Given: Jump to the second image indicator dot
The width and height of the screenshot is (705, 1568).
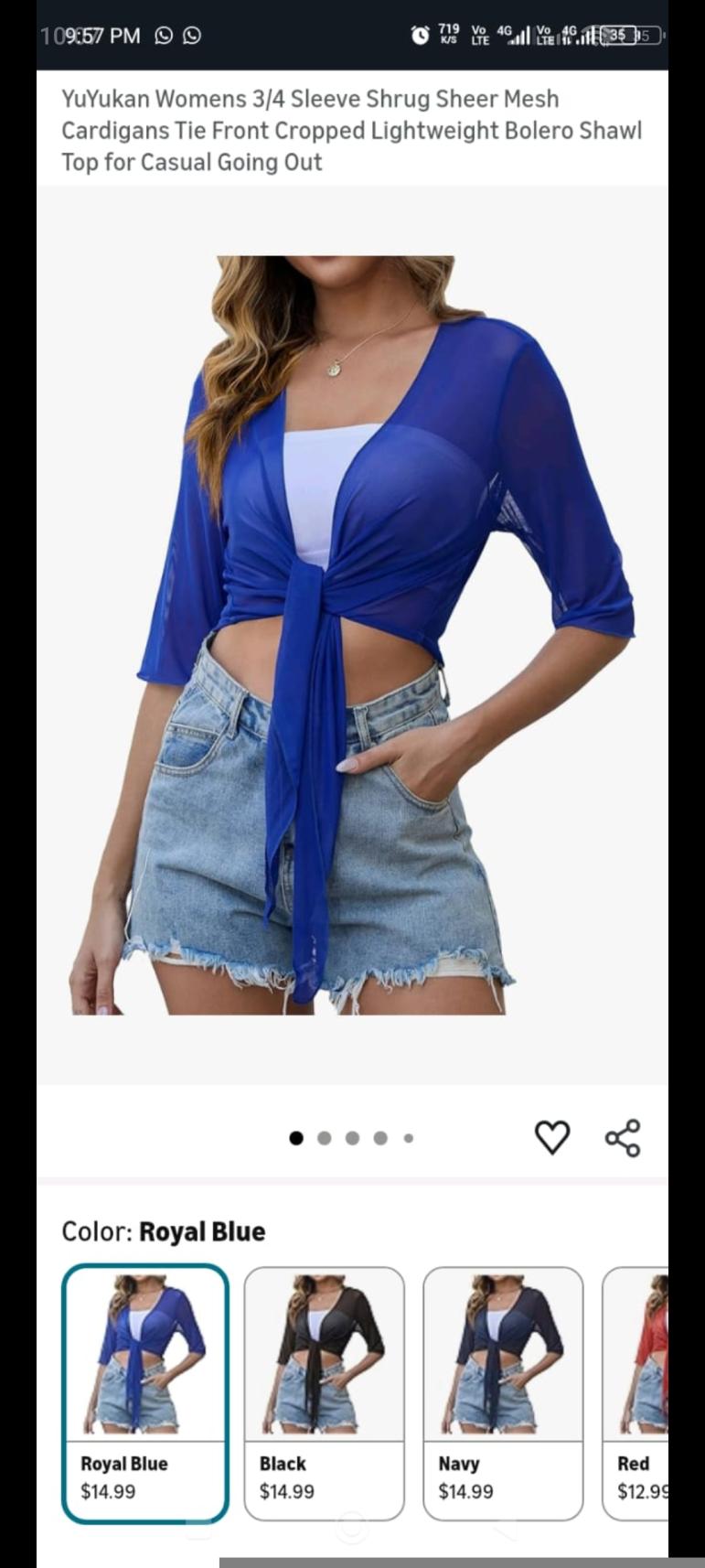Looking at the screenshot, I should tap(324, 1138).
